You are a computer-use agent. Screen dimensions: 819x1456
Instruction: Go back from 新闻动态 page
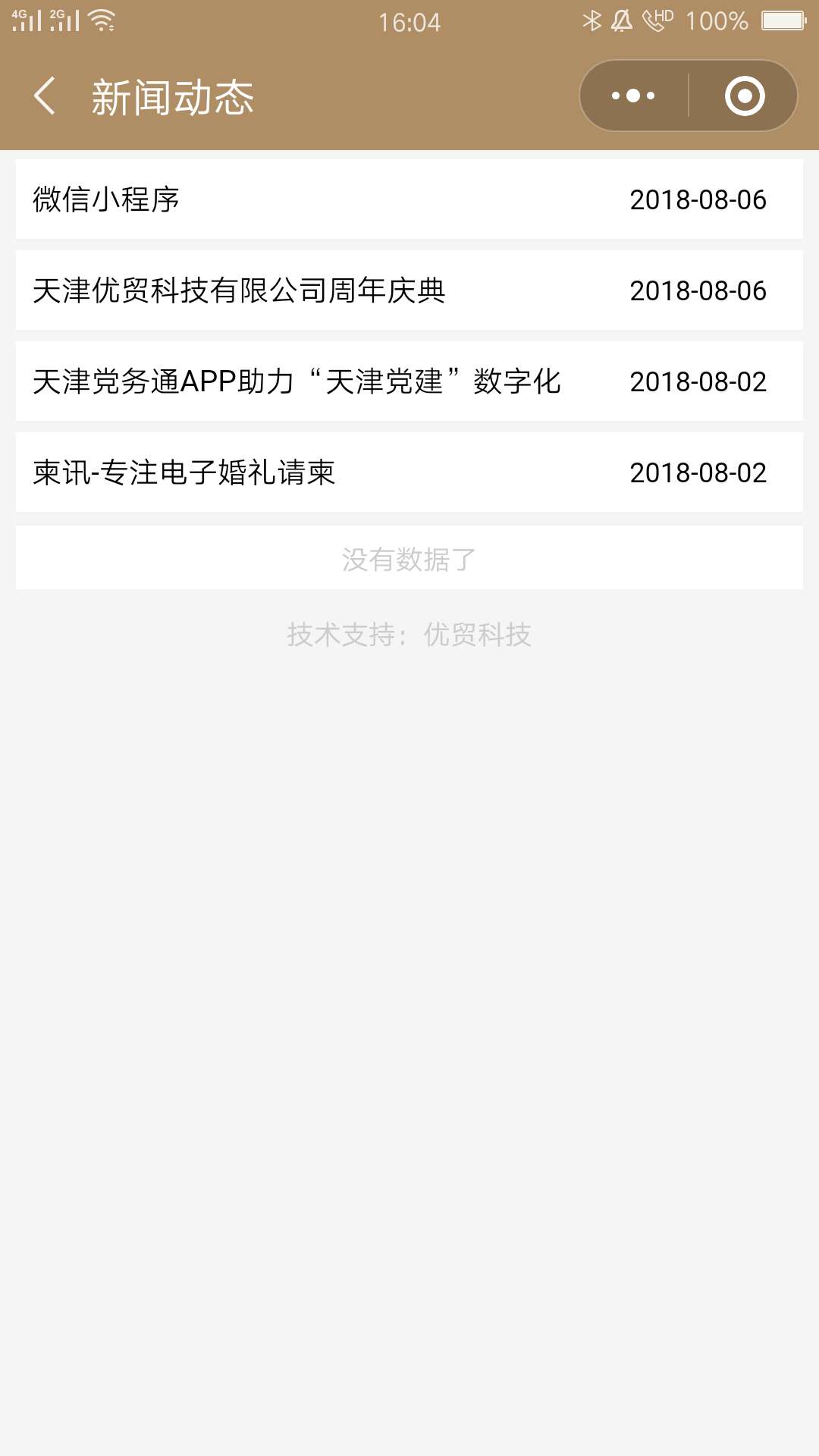pyautogui.click(x=45, y=96)
